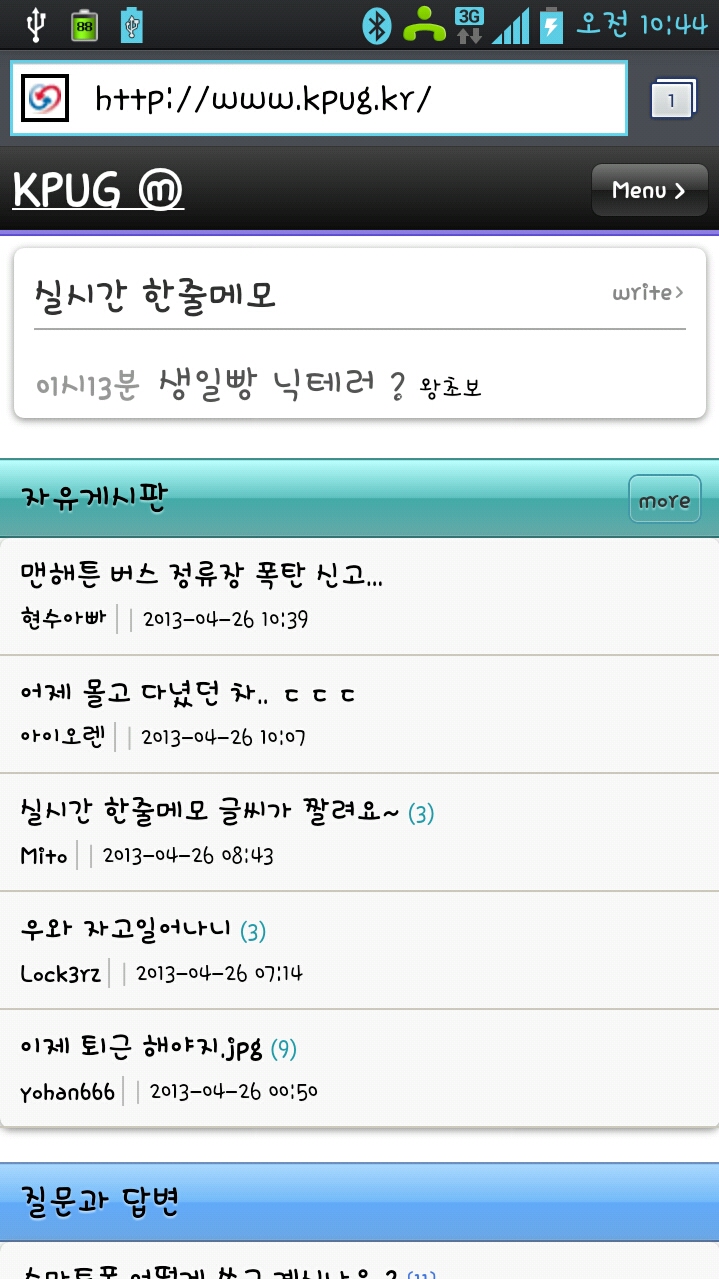Image resolution: width=719 pixels, height=1279 pixels.
Task: Tap the KPUG m logo link
Action: [x=98, y=189]
